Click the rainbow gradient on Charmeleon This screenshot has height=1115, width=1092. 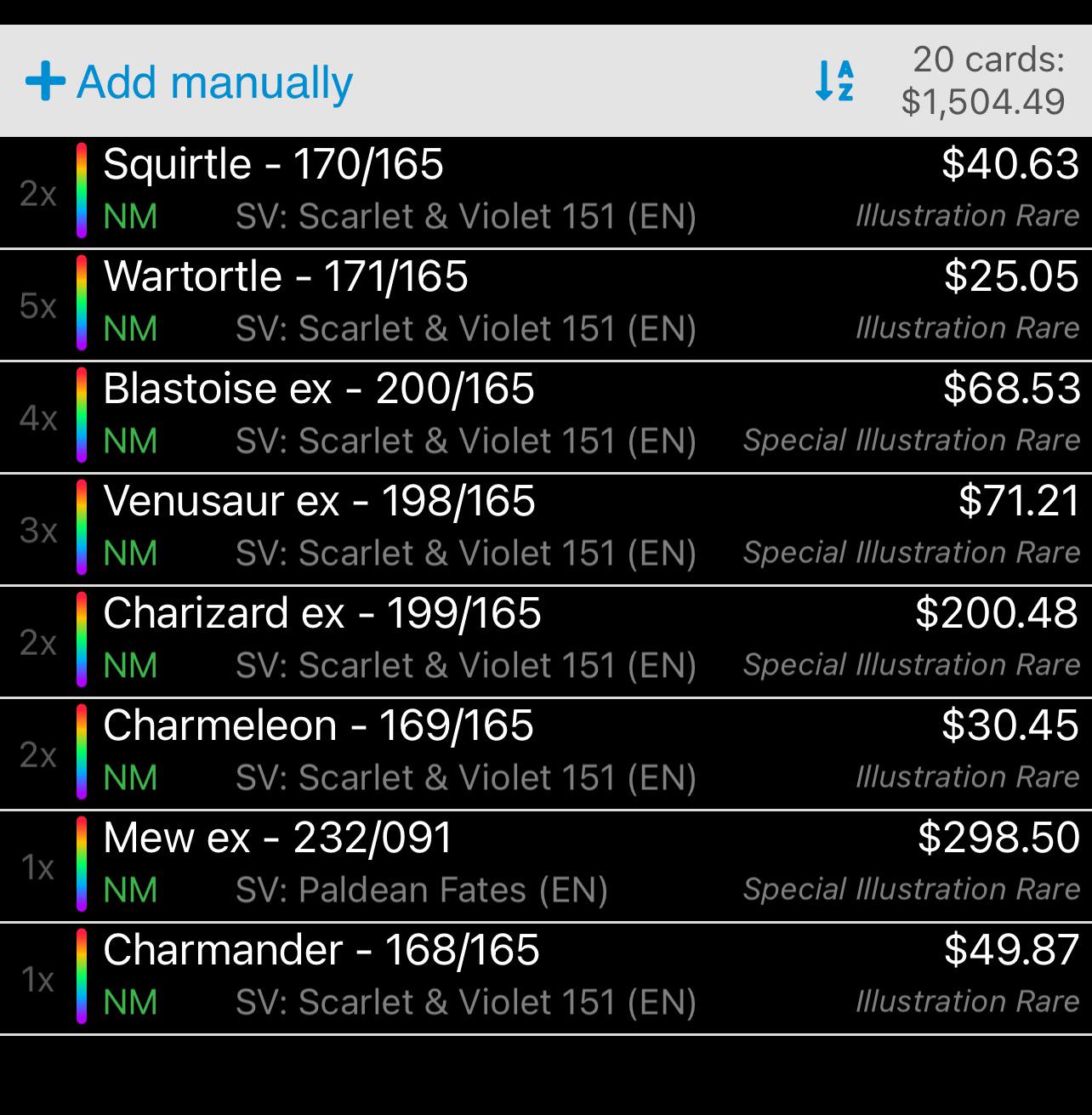coord(82,753)
